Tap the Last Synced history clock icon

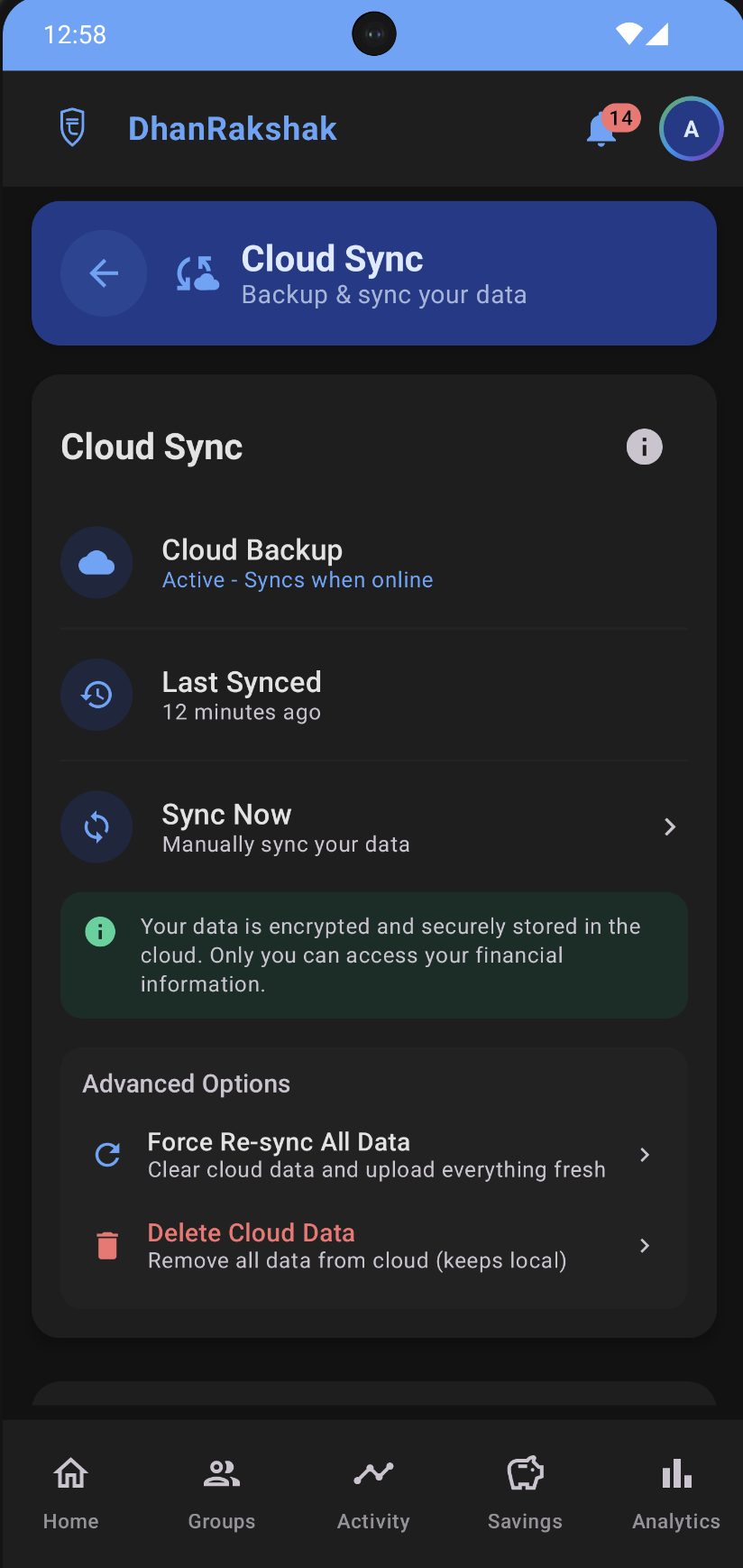coord(96,695)
